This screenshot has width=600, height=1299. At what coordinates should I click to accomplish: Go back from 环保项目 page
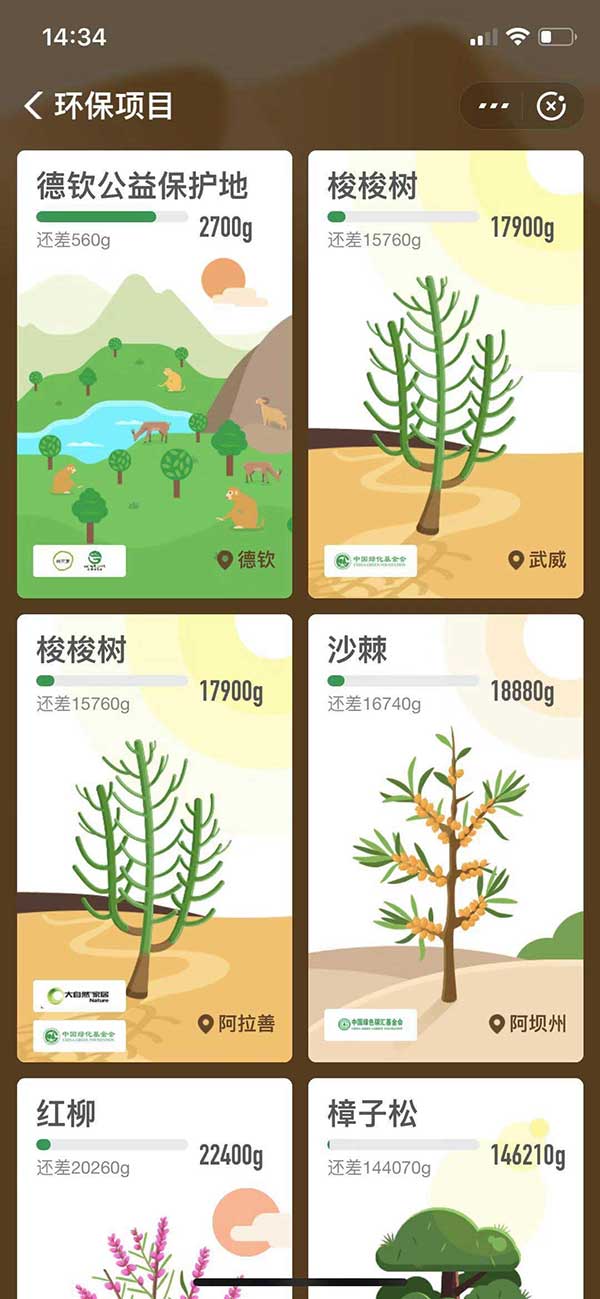pos(34,105)
